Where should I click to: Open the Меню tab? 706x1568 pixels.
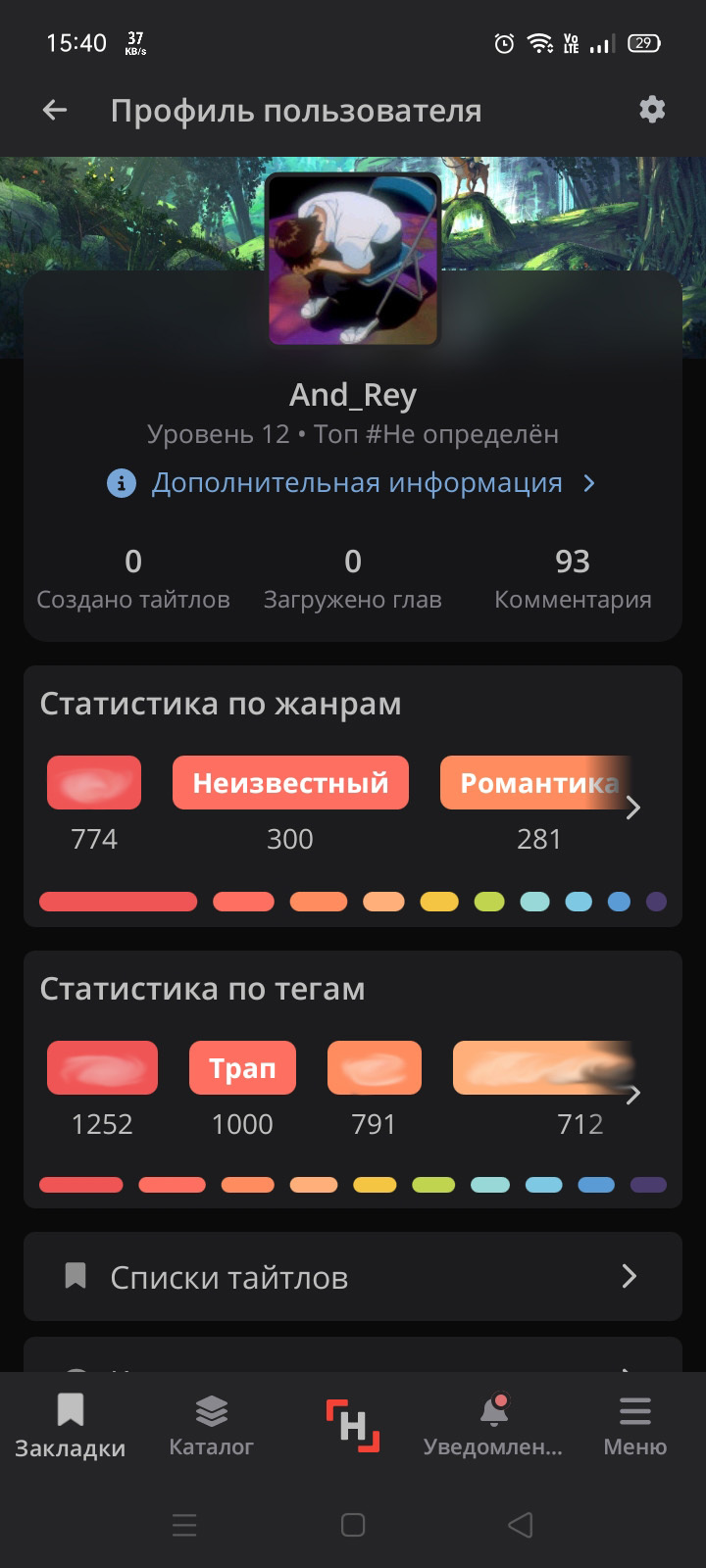tap(634, 1426)
